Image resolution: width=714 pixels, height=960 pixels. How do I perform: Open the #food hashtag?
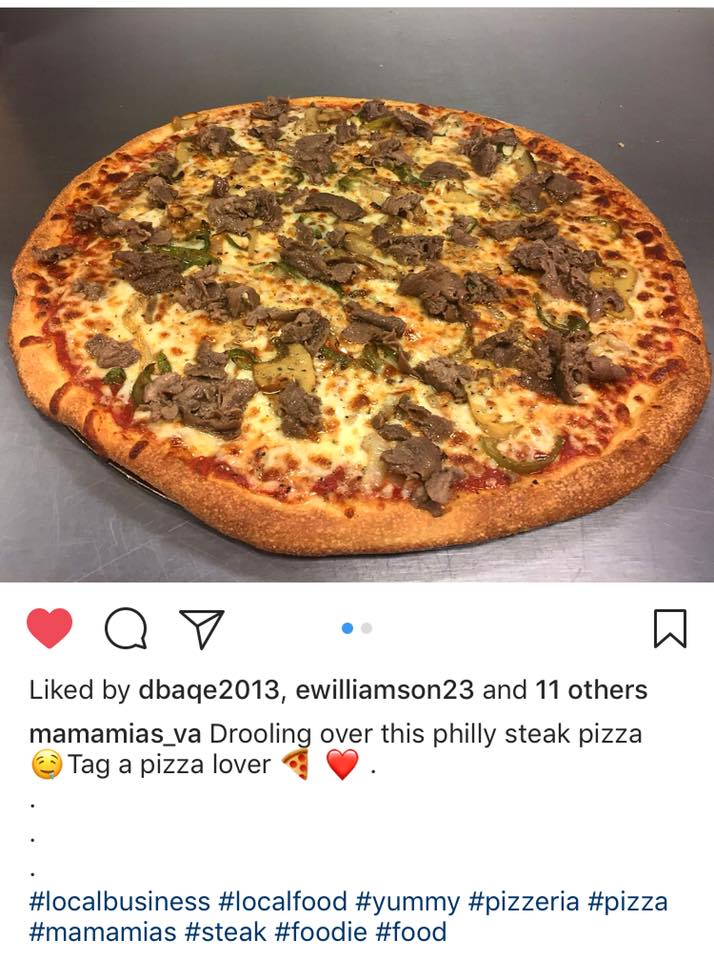click(x=412, y=933)
